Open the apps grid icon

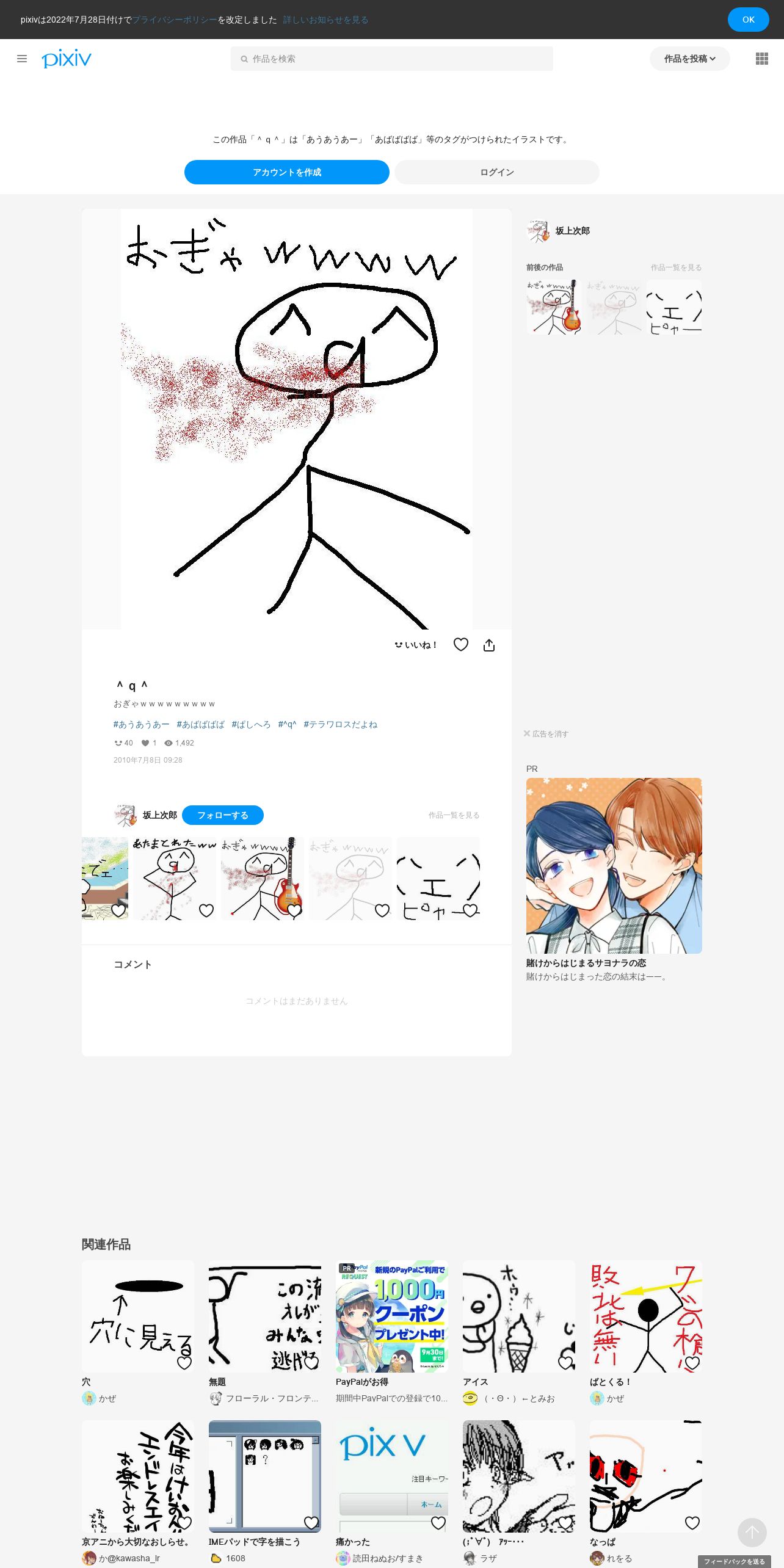(x=761, y=59)
